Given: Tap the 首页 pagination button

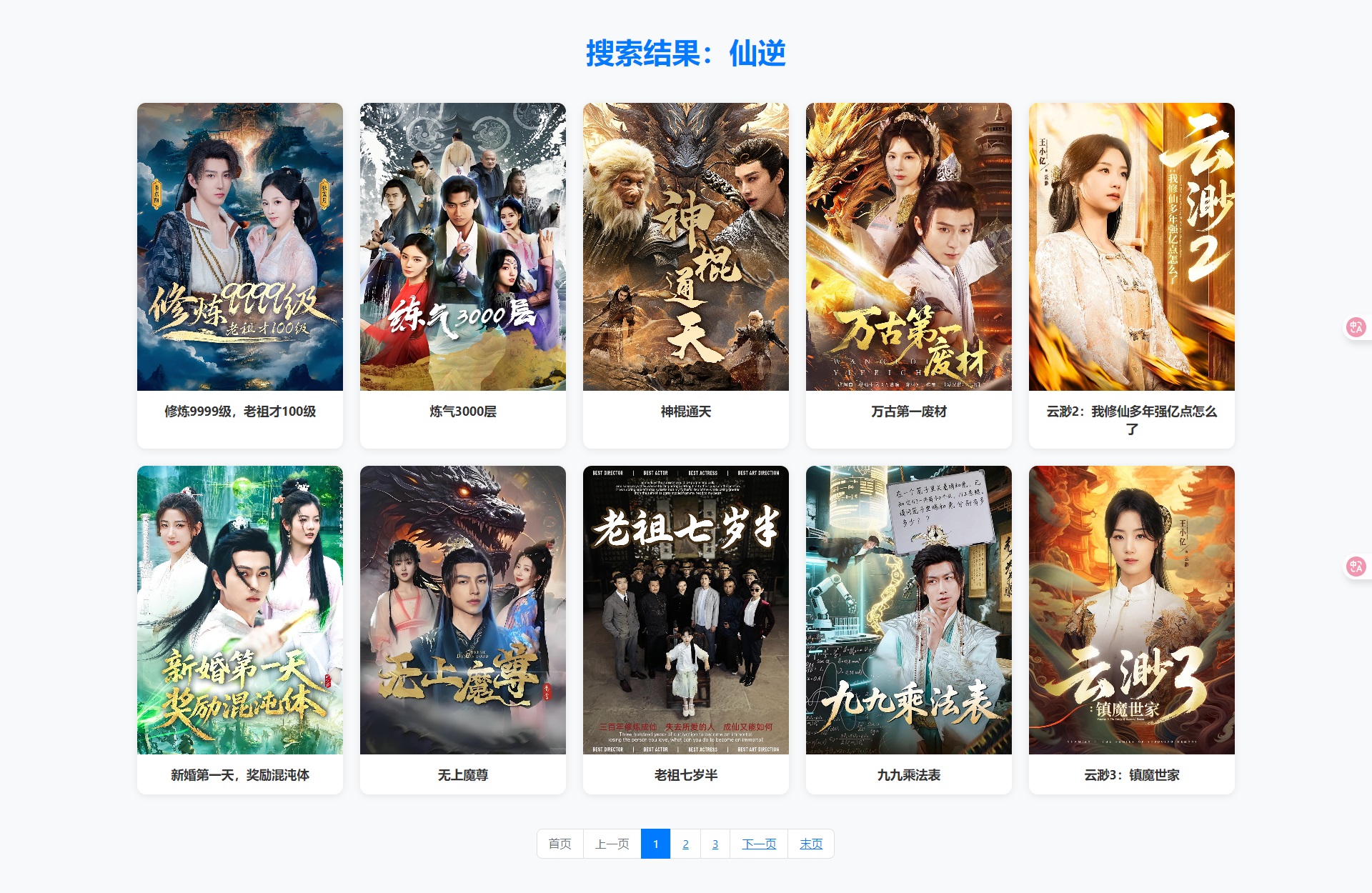Looking at the screenshot, I should [x=560, y=844].
